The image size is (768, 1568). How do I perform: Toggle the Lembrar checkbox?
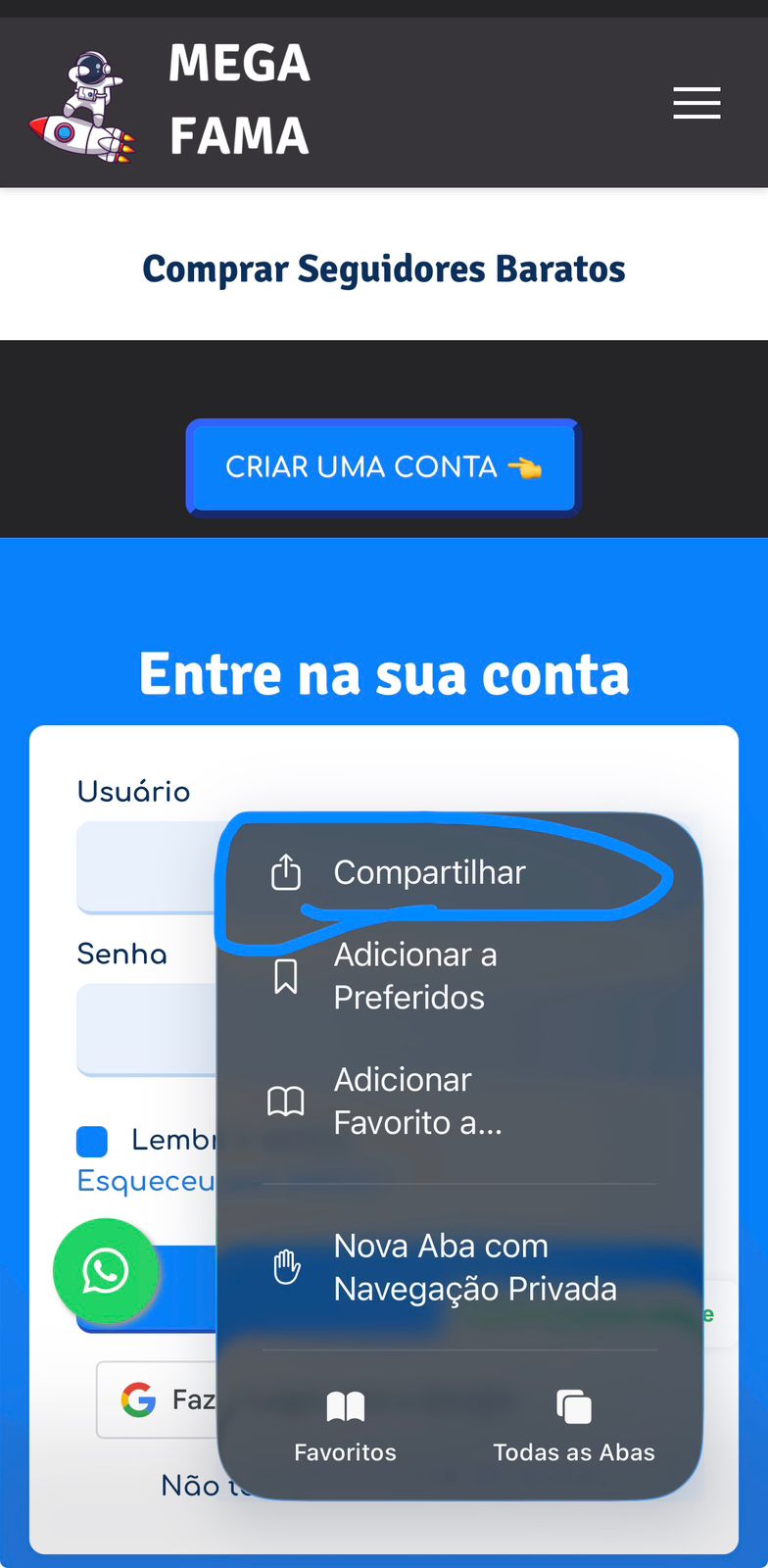coord(92,1141)
